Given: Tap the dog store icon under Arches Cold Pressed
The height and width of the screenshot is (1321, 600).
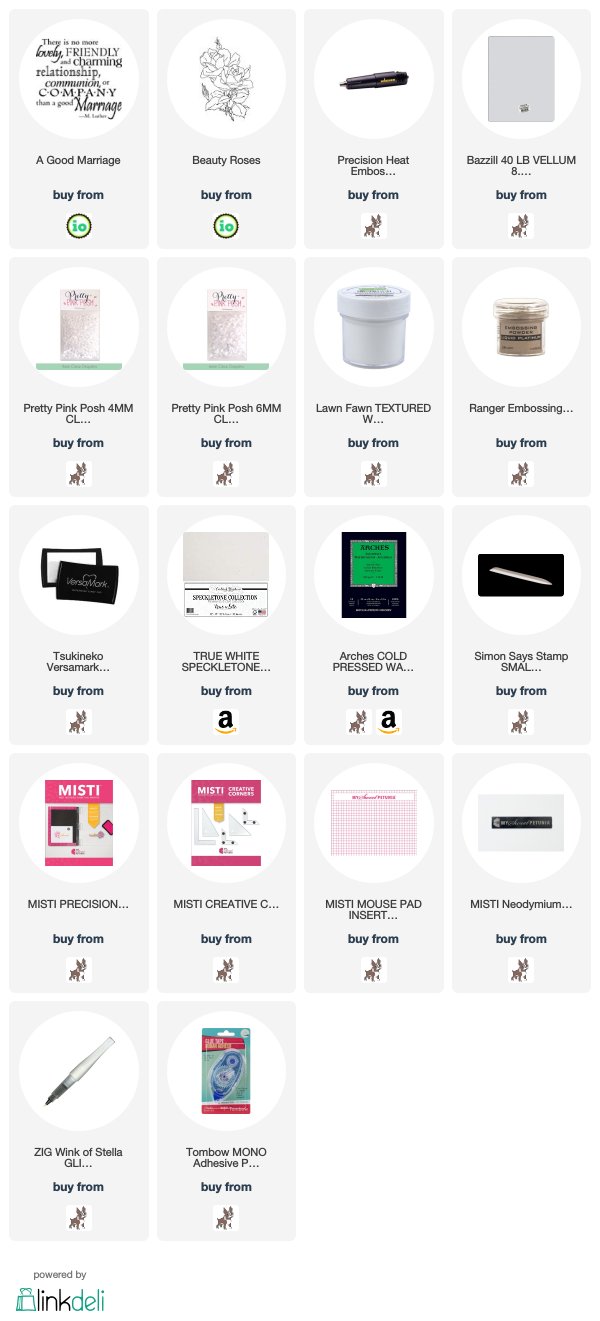Looking at the screenshot, I should point(358,722).
